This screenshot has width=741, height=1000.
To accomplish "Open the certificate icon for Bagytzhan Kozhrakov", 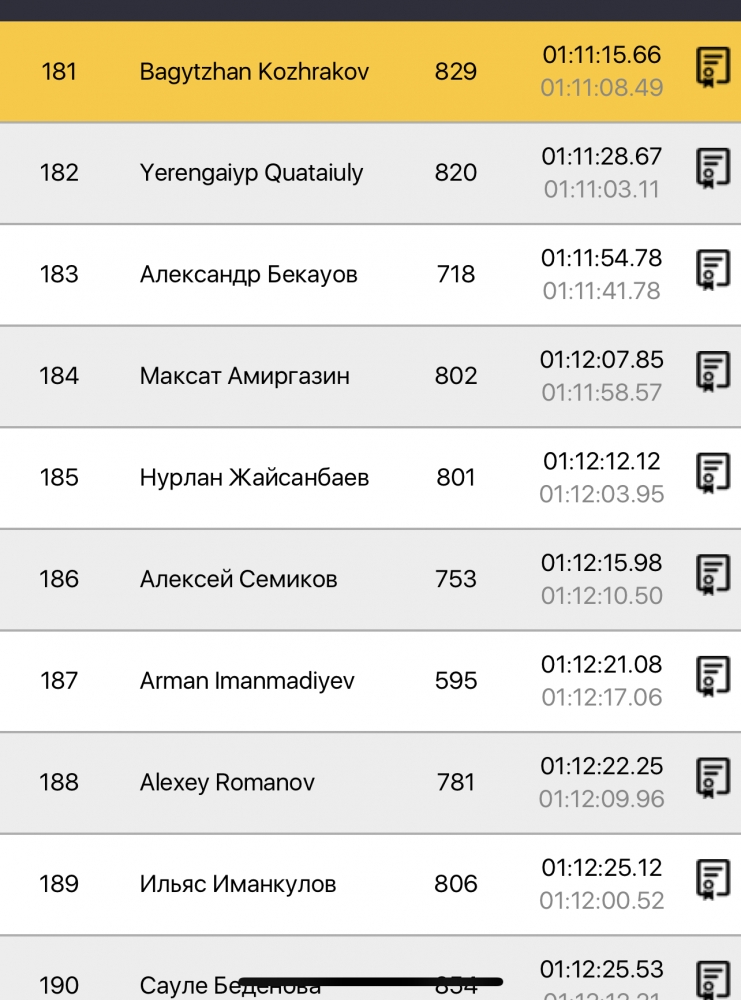I will click(712, 68).
